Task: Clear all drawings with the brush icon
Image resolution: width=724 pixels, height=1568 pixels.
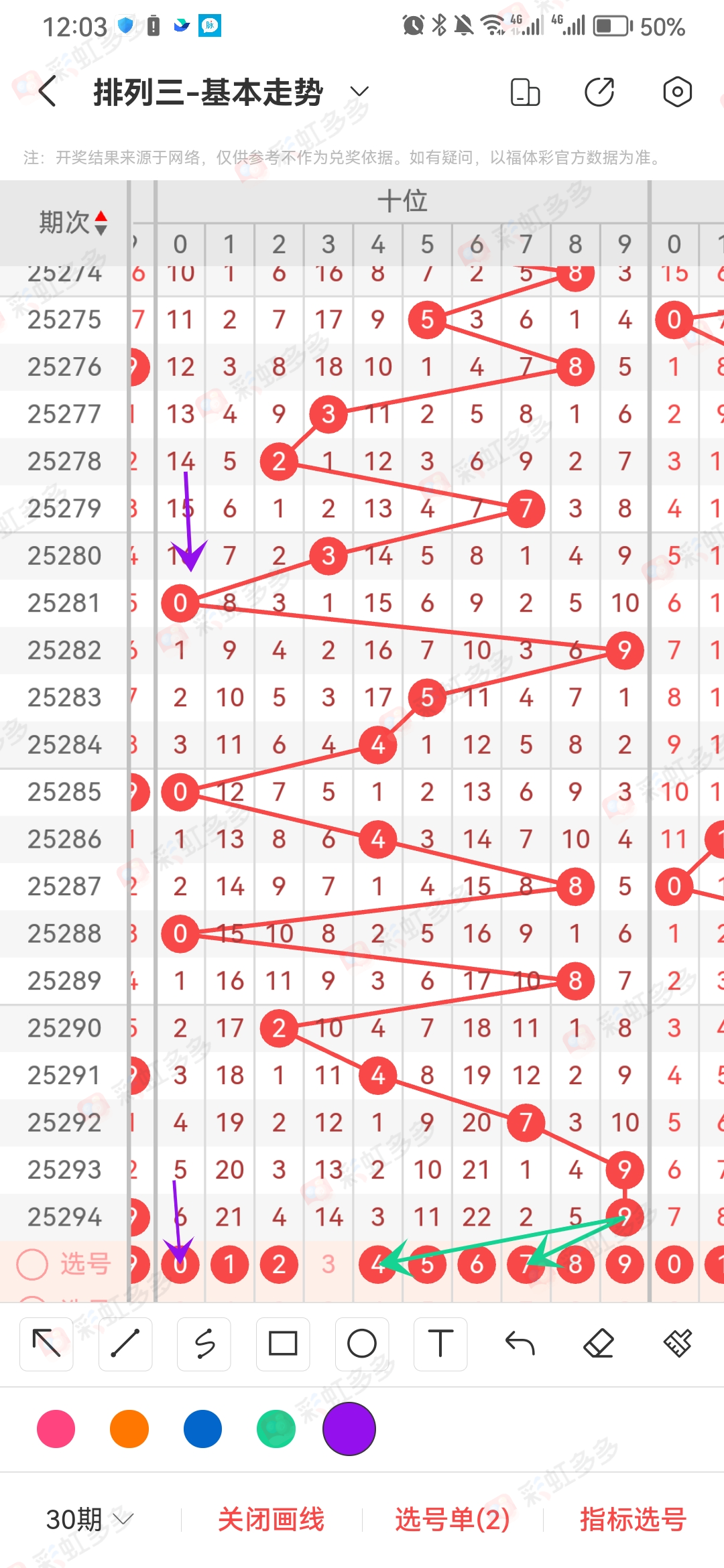Action: click(x=677, y=1344)
